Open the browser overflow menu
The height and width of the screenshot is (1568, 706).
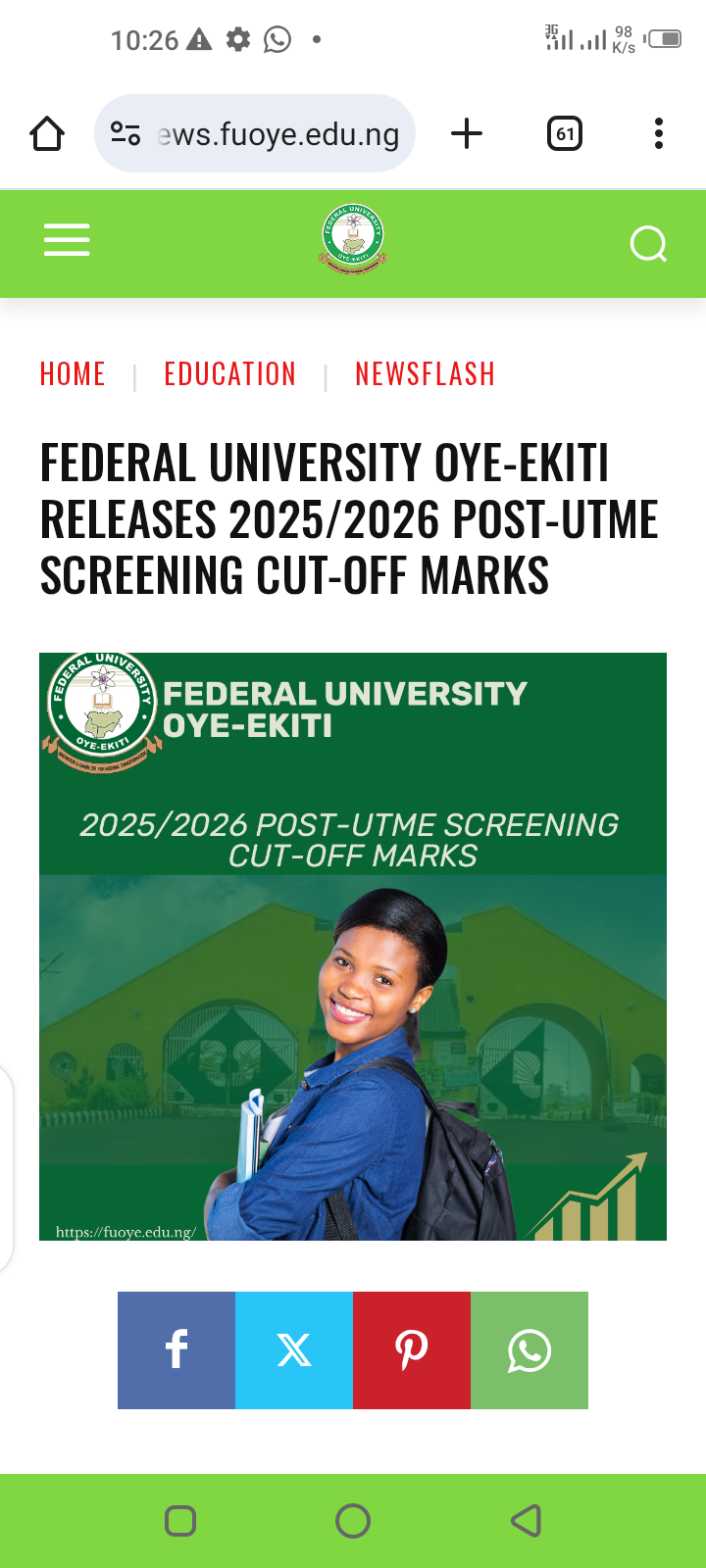[659, 133]
